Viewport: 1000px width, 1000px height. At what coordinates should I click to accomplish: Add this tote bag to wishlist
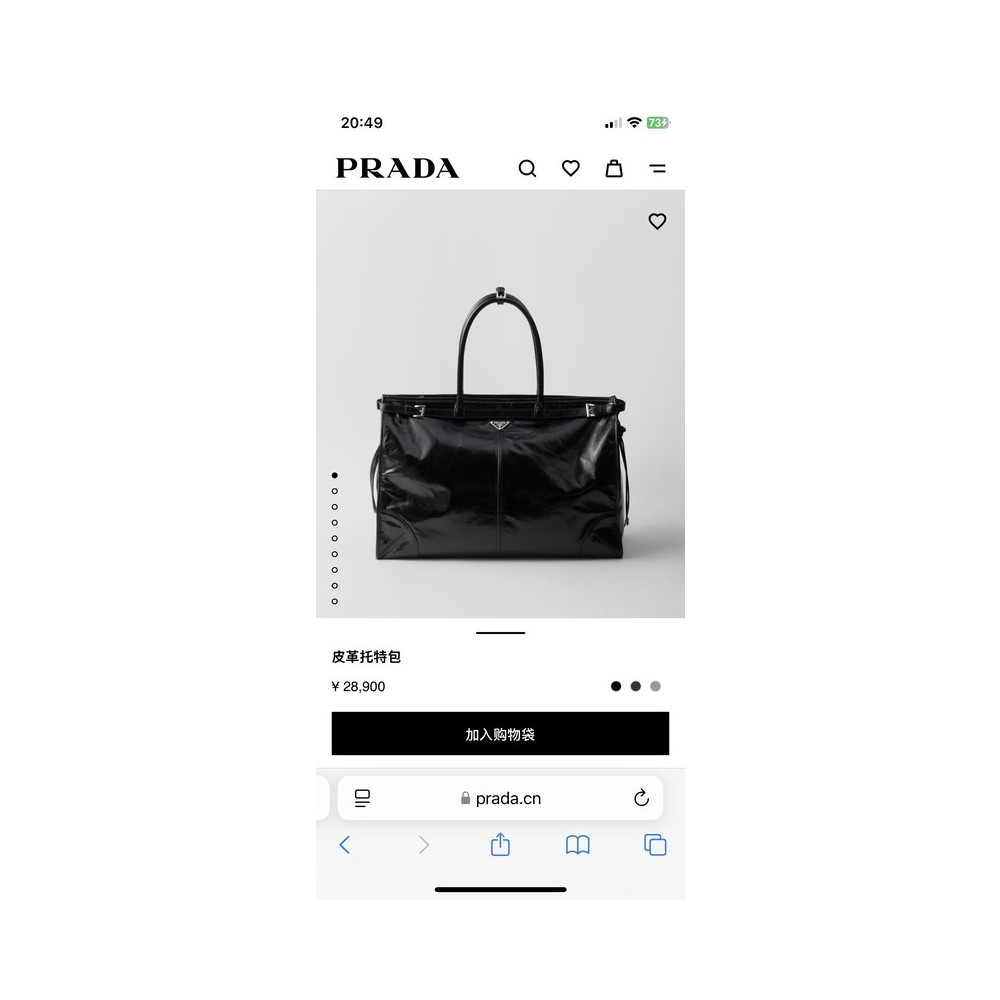coord(658,221)
